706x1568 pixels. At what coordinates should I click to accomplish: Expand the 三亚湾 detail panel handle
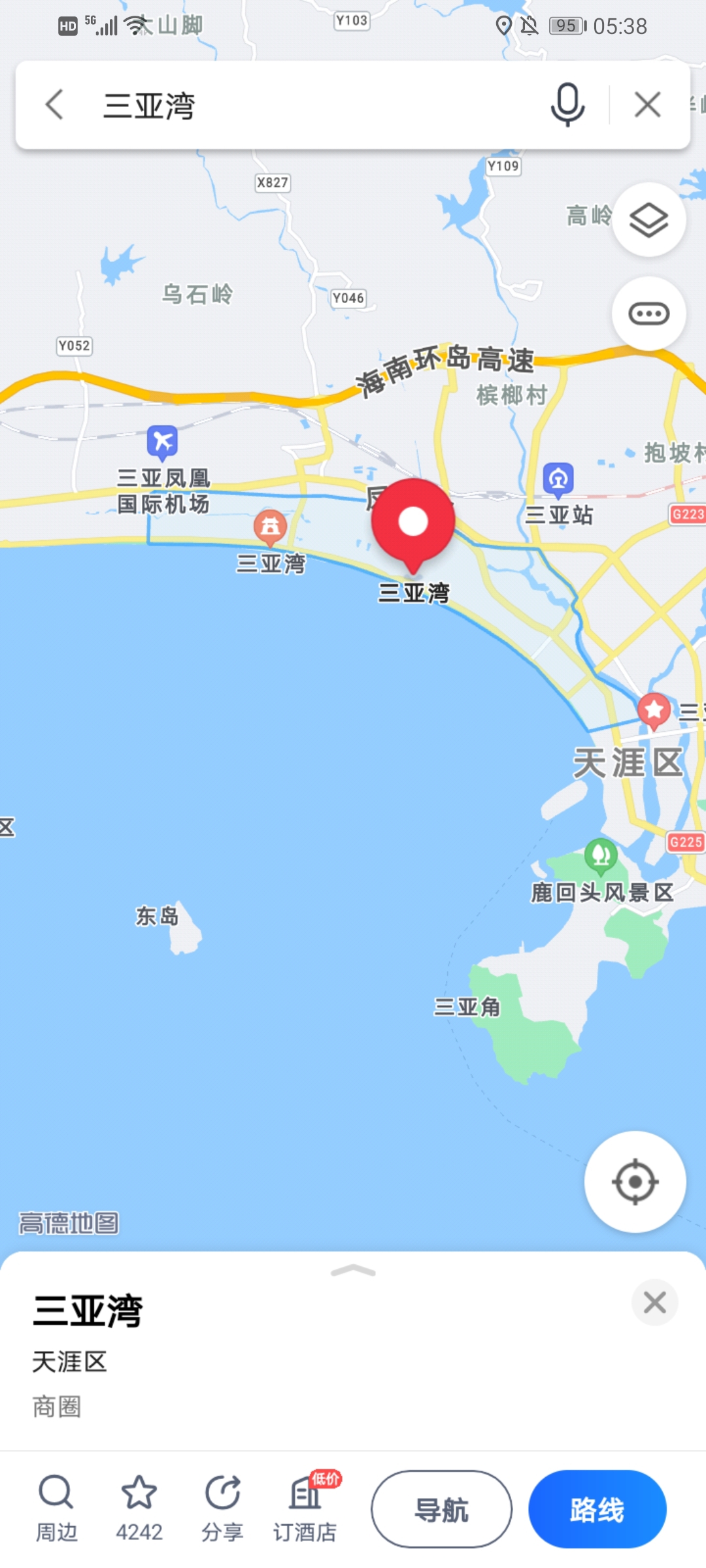(x=353, y=1271)
